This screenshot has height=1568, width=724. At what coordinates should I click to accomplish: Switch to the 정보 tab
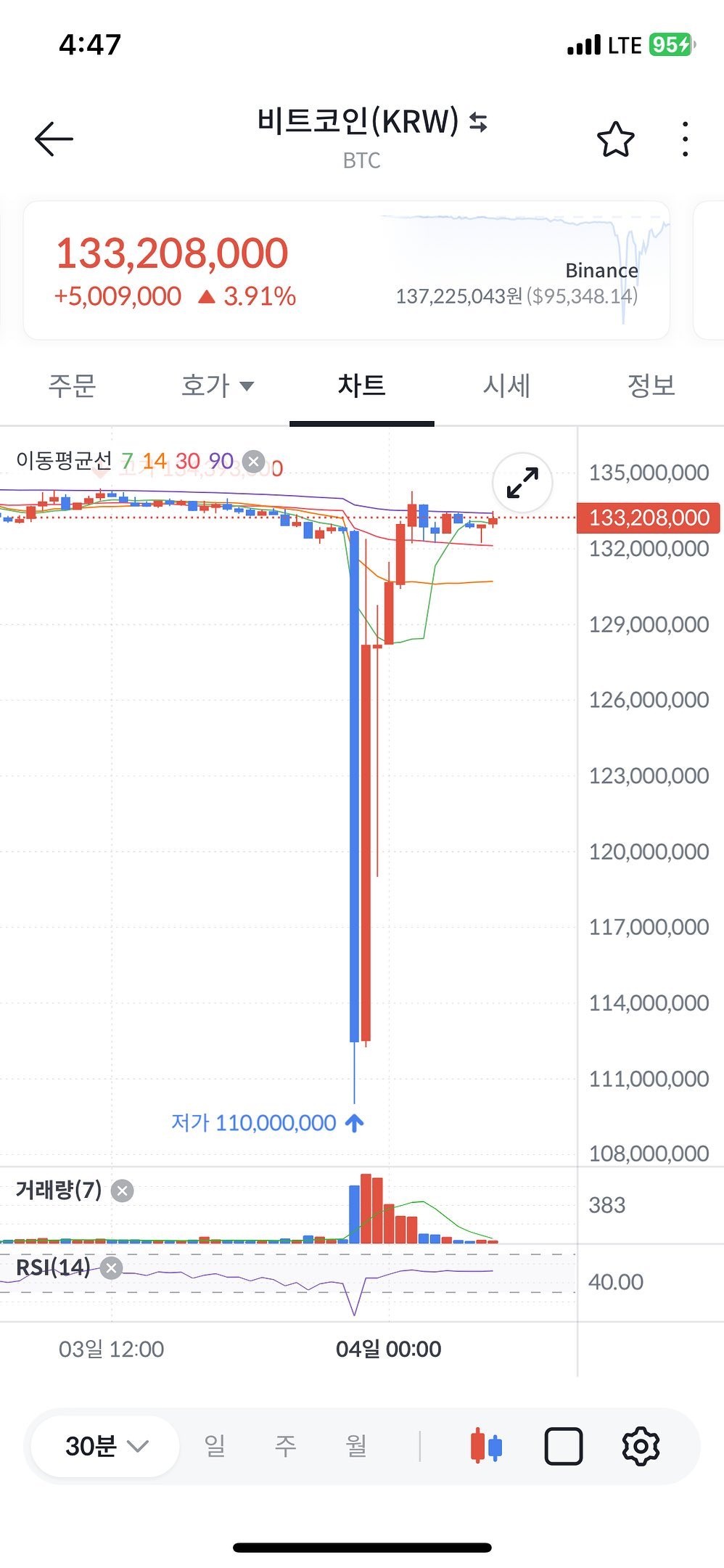tap(651, 385)
